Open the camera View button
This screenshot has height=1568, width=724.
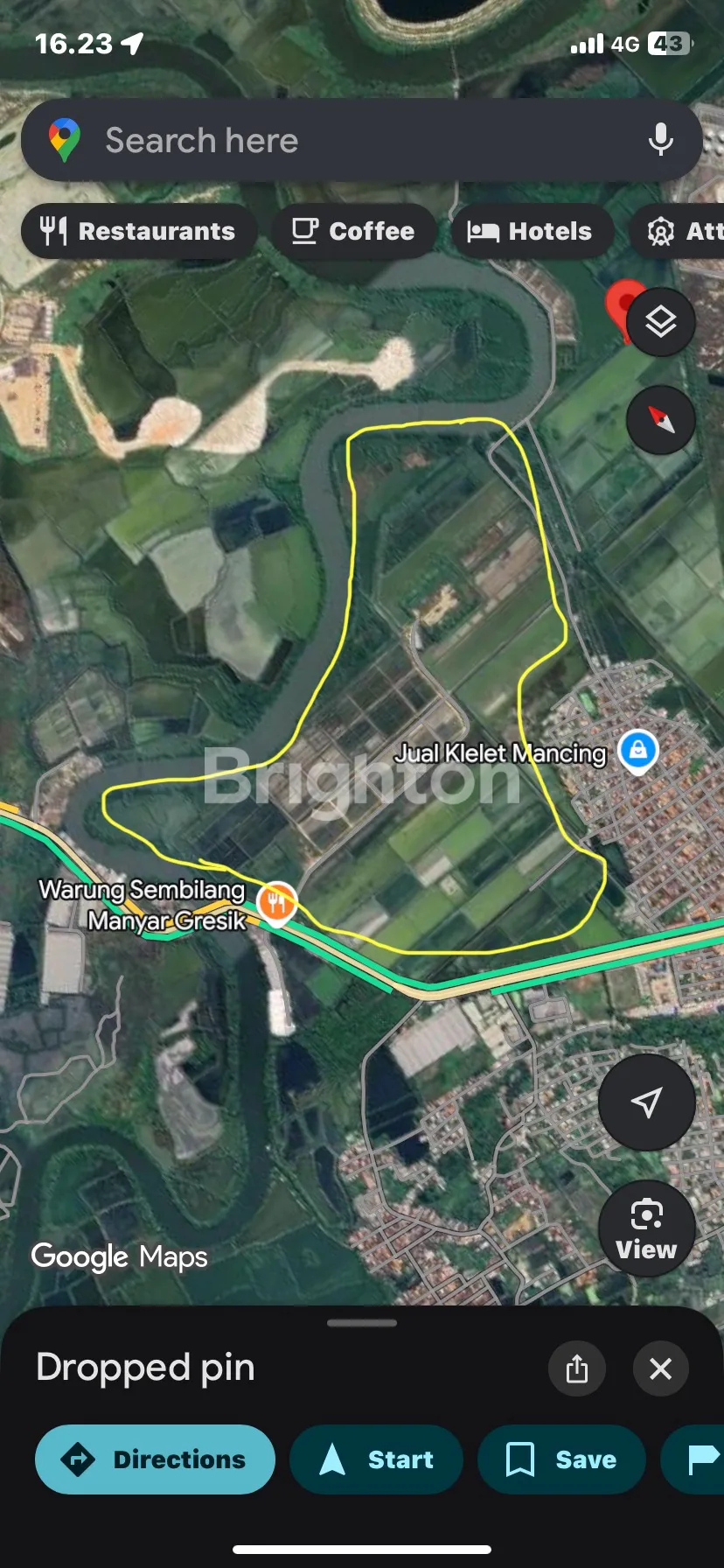646,1228
